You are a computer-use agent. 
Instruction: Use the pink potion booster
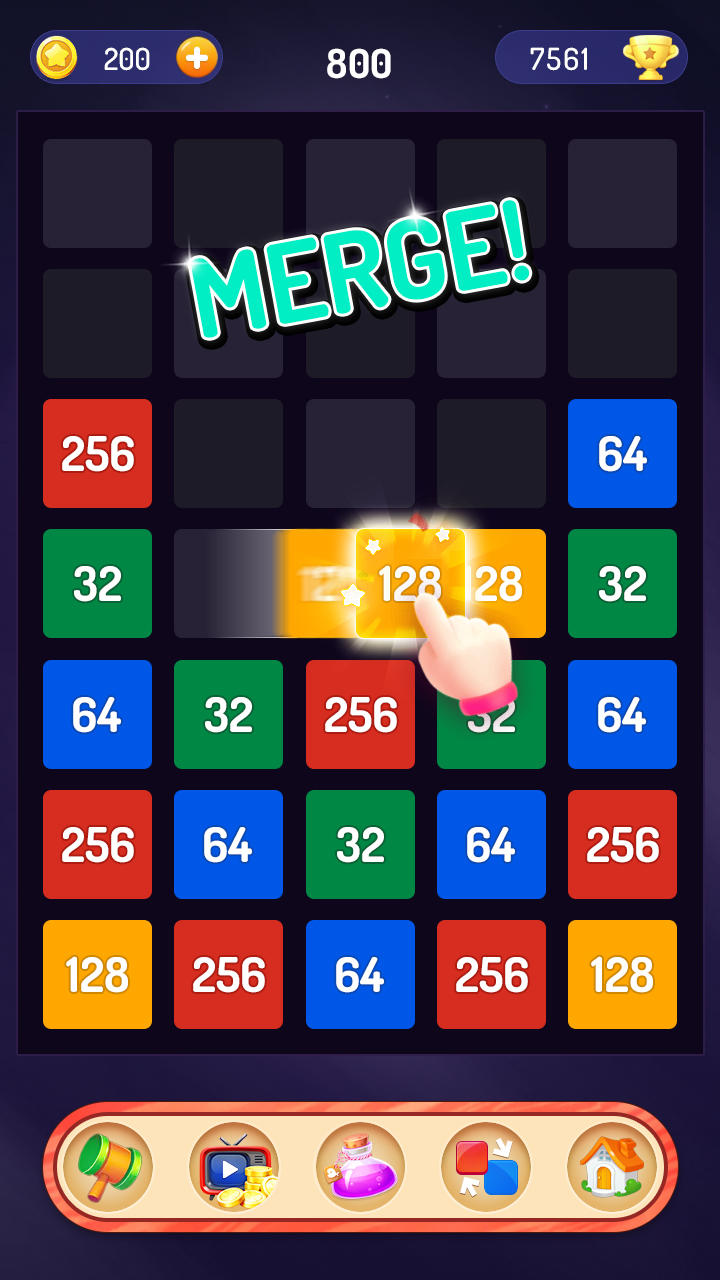point(360,1167)
